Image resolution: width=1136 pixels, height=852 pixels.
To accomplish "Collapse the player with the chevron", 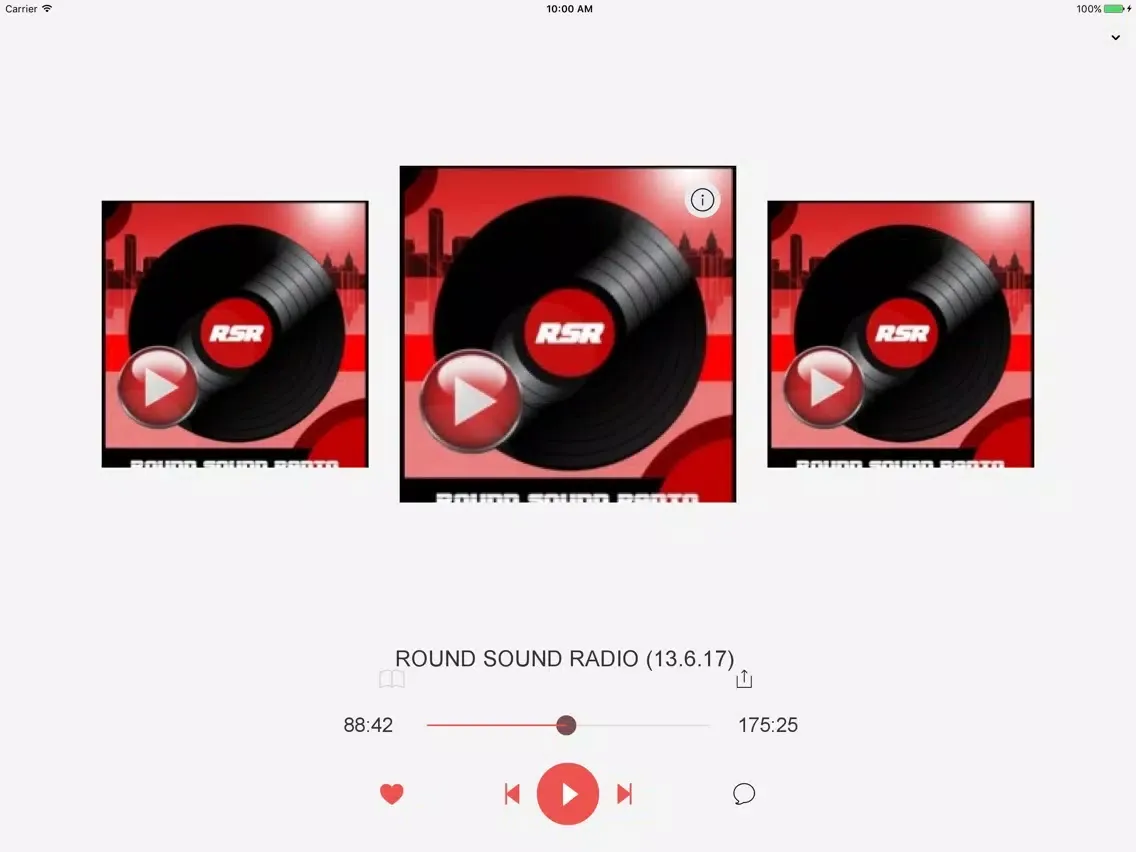I will [1115, 38].
